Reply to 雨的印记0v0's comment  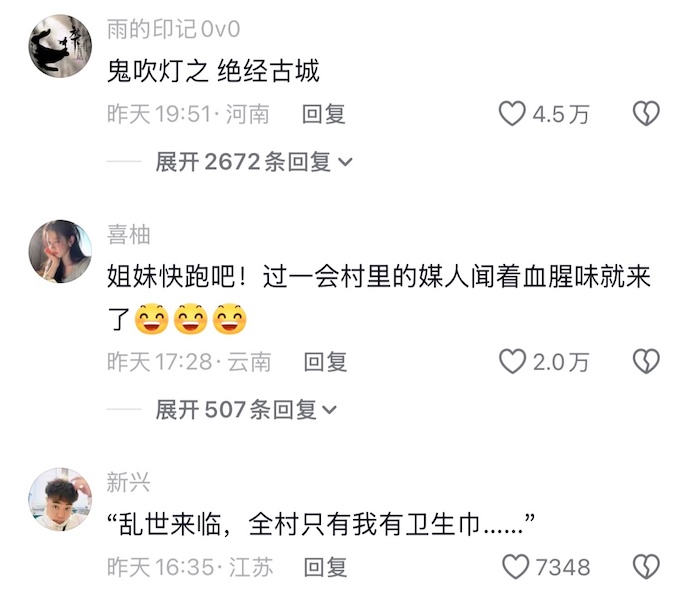click(324, 114)
